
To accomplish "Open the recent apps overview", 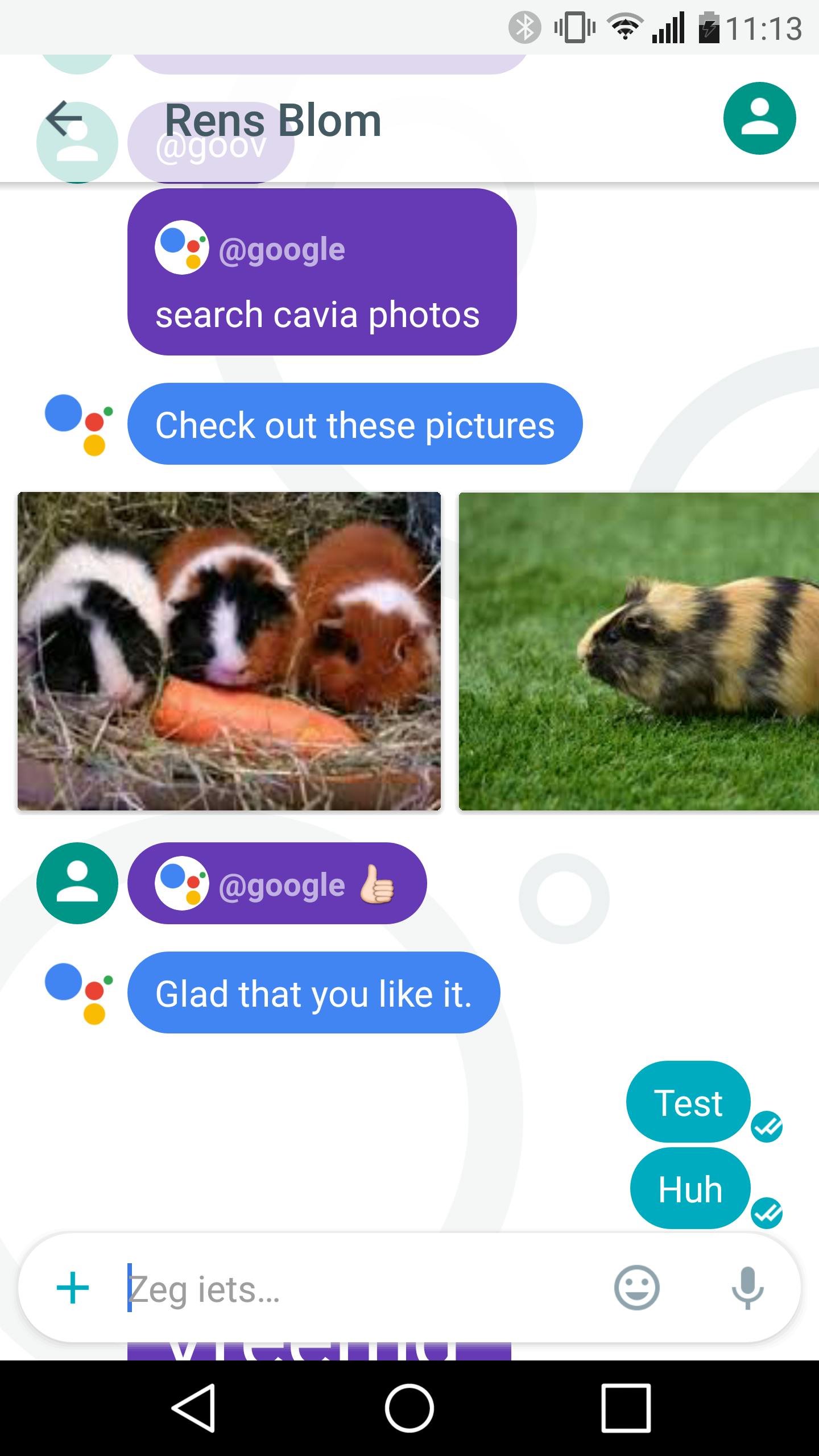I will 626,1408.
